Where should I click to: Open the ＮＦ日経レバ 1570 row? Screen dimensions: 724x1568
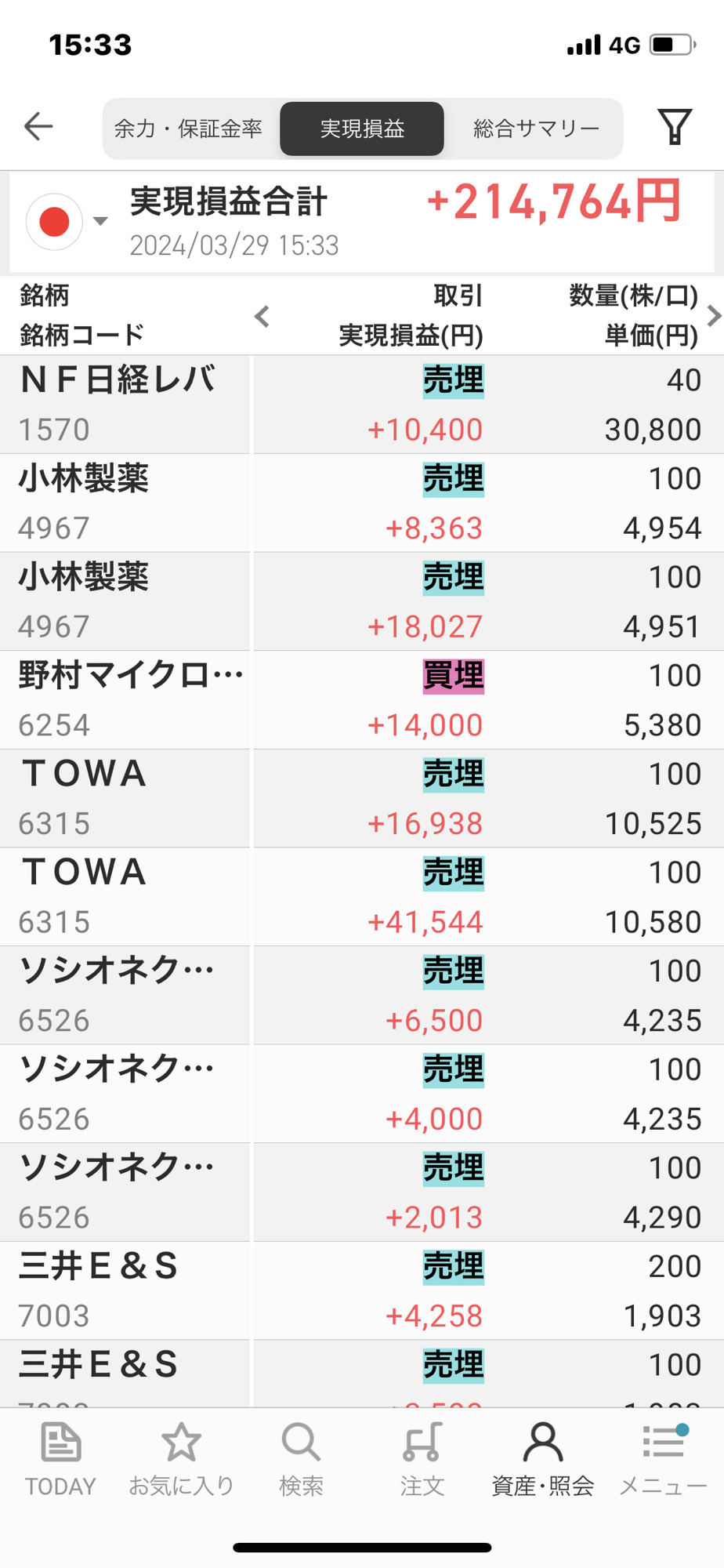360,405
